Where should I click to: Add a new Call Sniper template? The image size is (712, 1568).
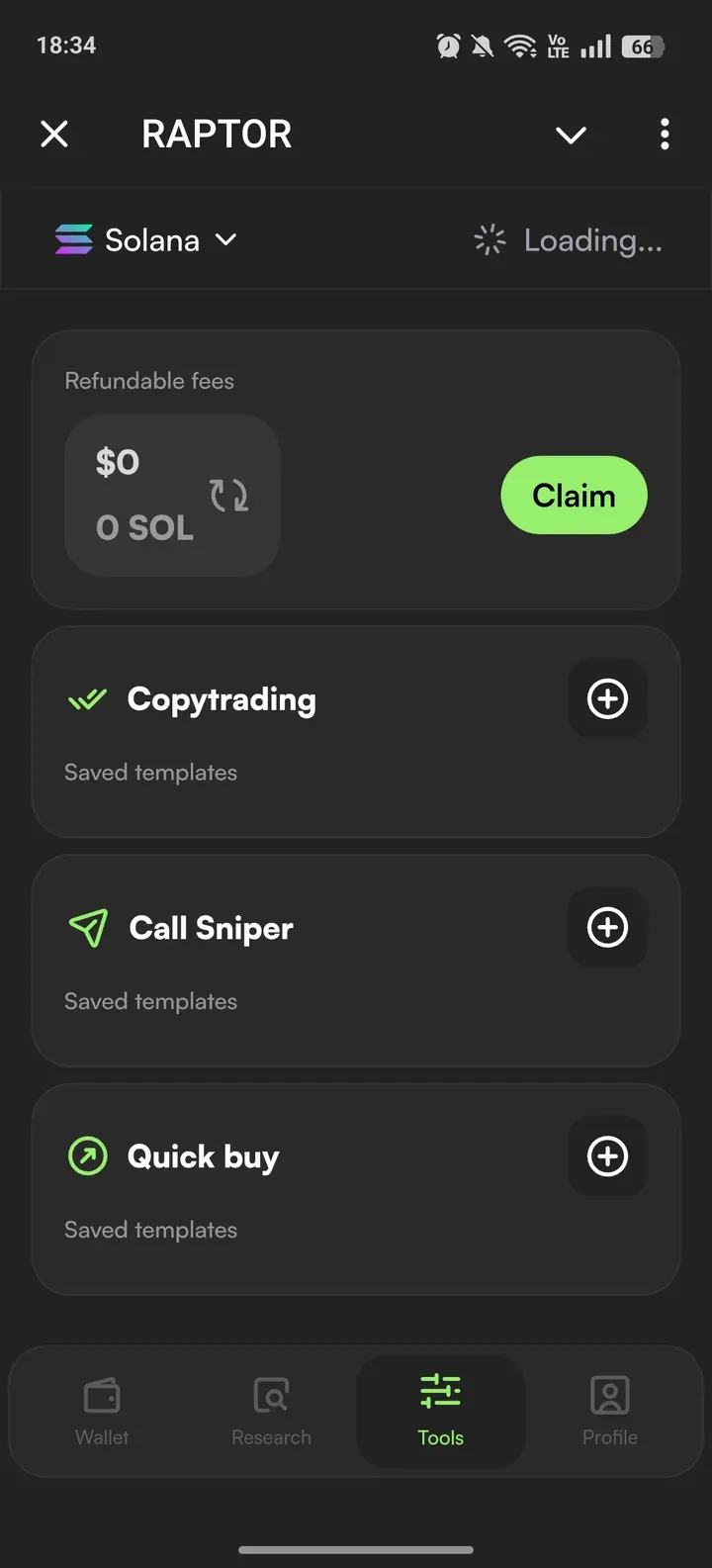point(607,927)
